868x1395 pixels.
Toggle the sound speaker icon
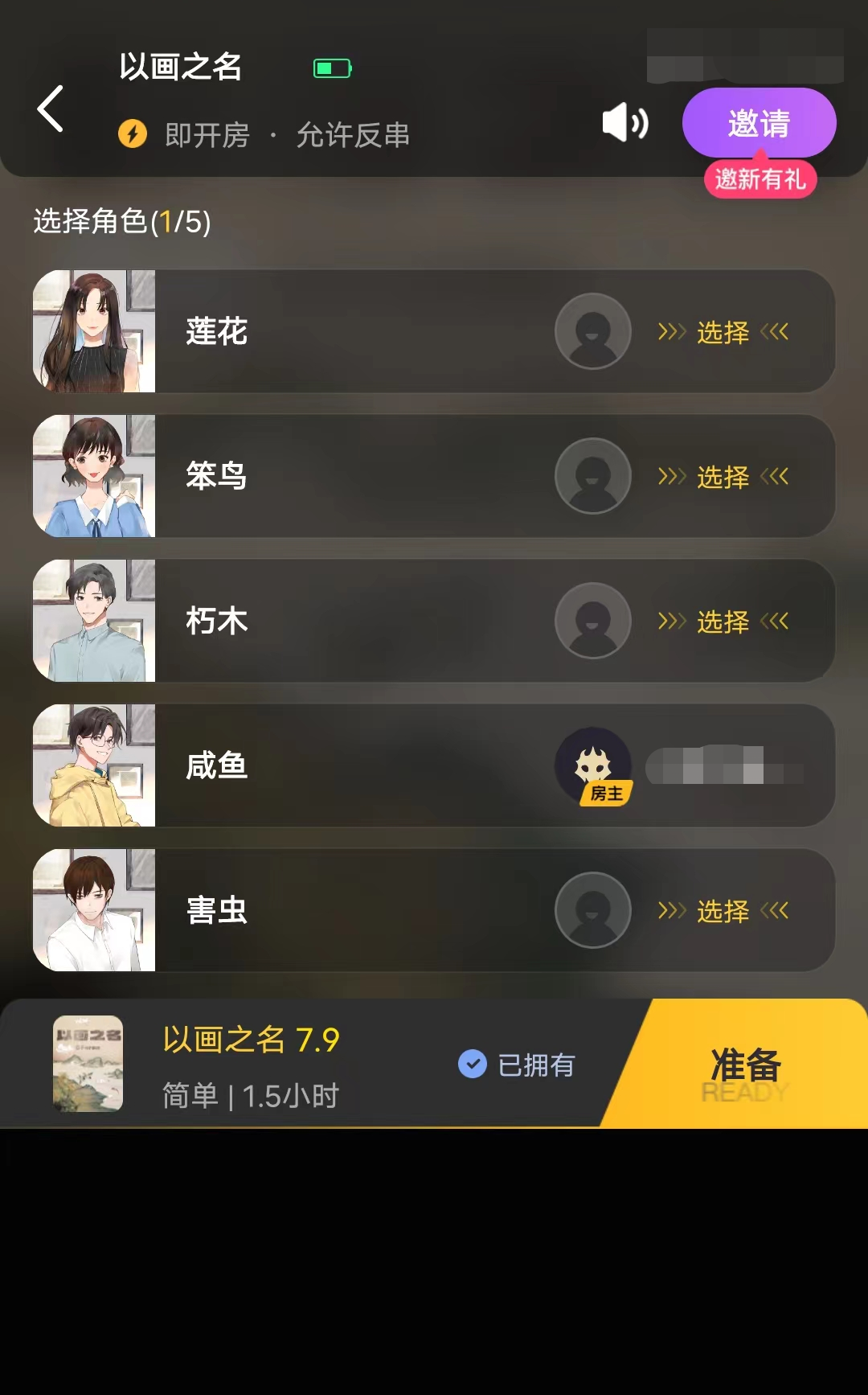[x=625, y=123]
